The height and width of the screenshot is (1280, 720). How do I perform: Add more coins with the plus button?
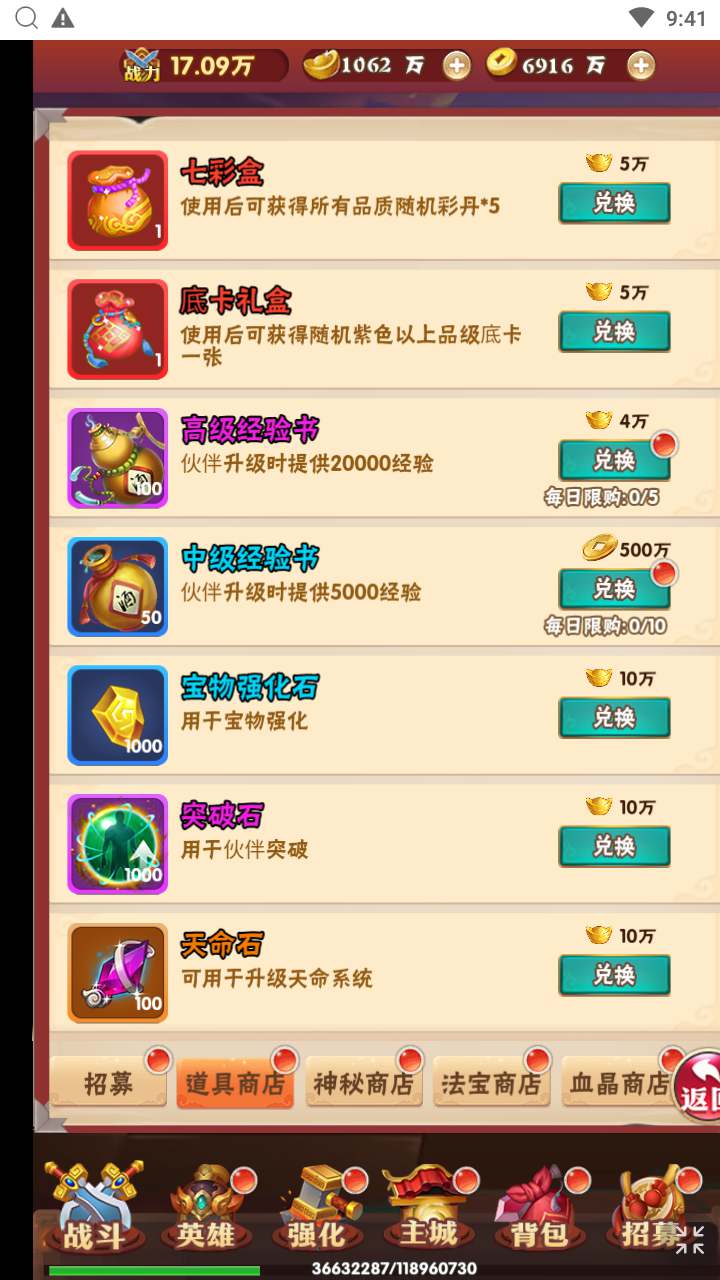pyautogui.click(x=641, y=66)
